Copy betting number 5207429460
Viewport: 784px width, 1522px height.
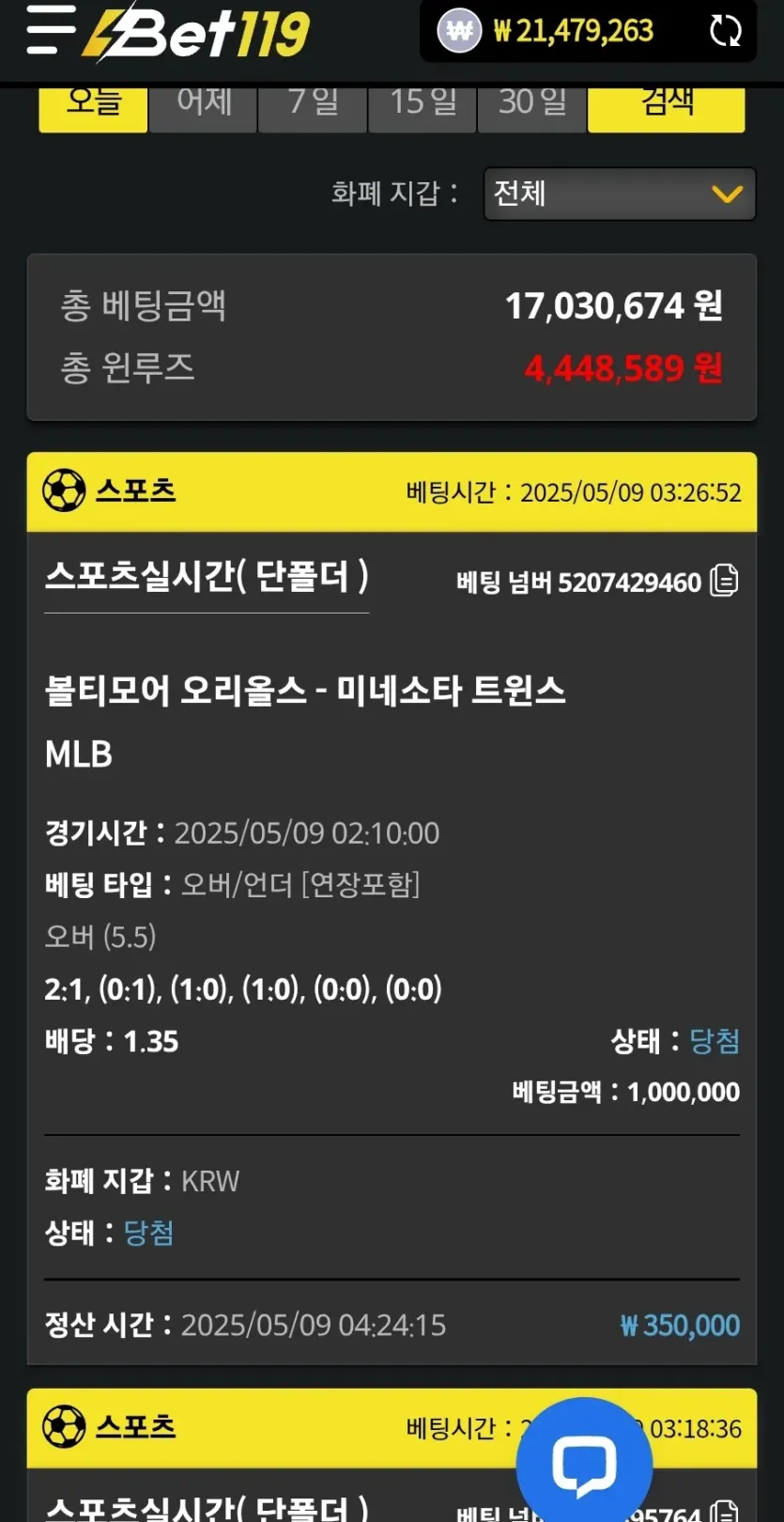click(724, 581)
